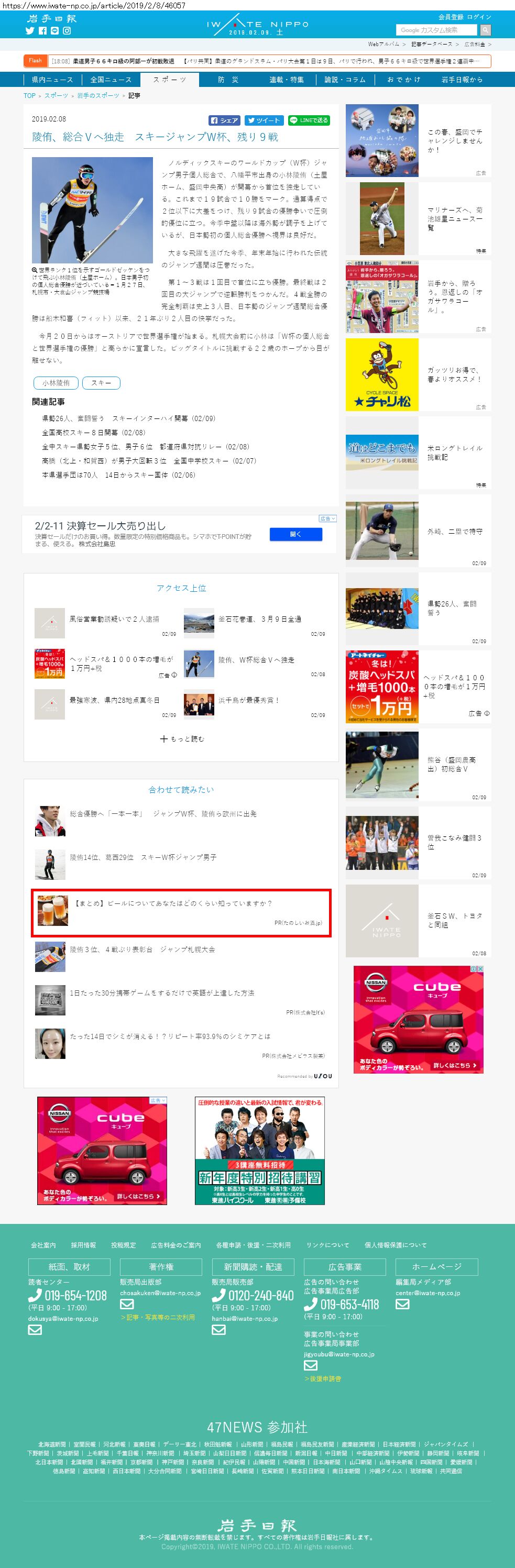Open sidebar card 米ロングトレイル挑戦記
Screen dimensions: 515x1568
(x=418, y=453)
